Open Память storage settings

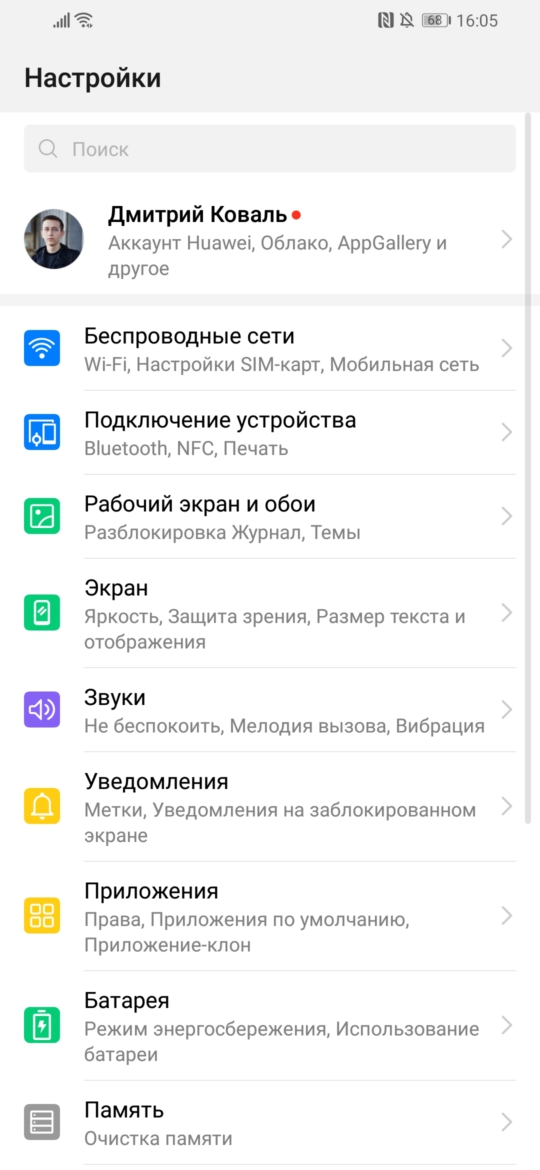pos(269,1122)
